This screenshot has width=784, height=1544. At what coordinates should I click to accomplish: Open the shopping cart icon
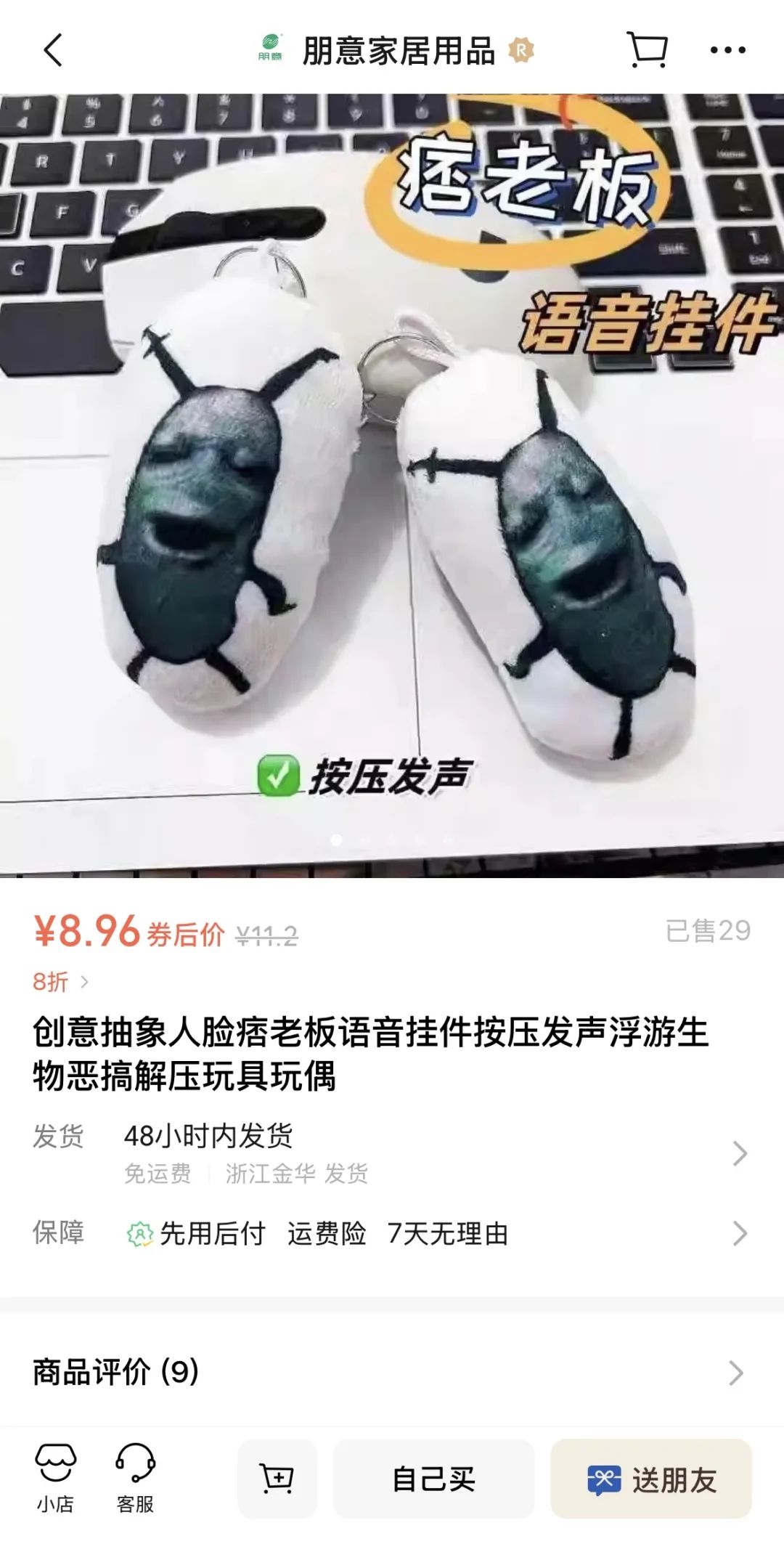(x=647, y=50)
